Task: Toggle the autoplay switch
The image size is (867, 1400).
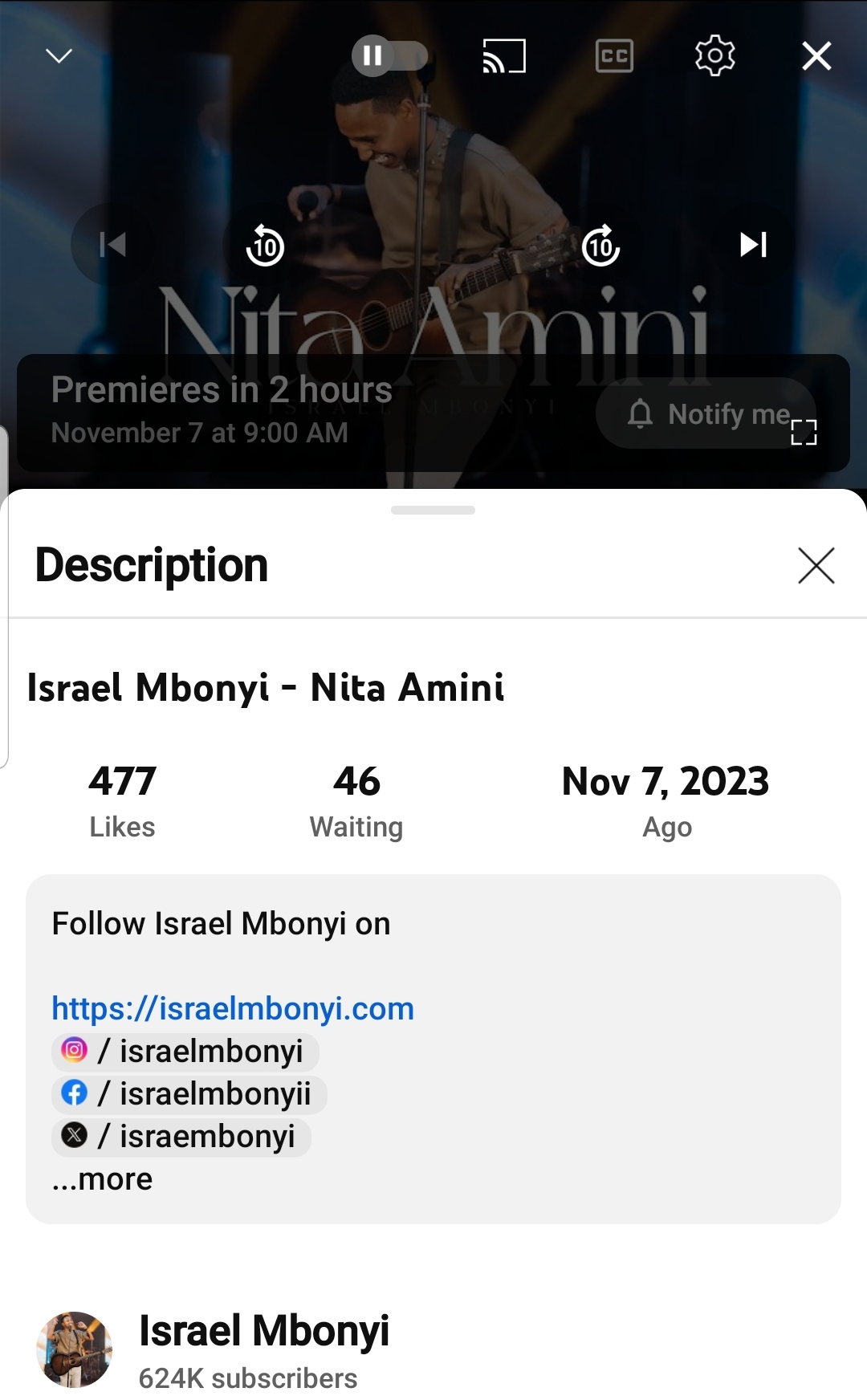Action: click(x=389, y=55)
